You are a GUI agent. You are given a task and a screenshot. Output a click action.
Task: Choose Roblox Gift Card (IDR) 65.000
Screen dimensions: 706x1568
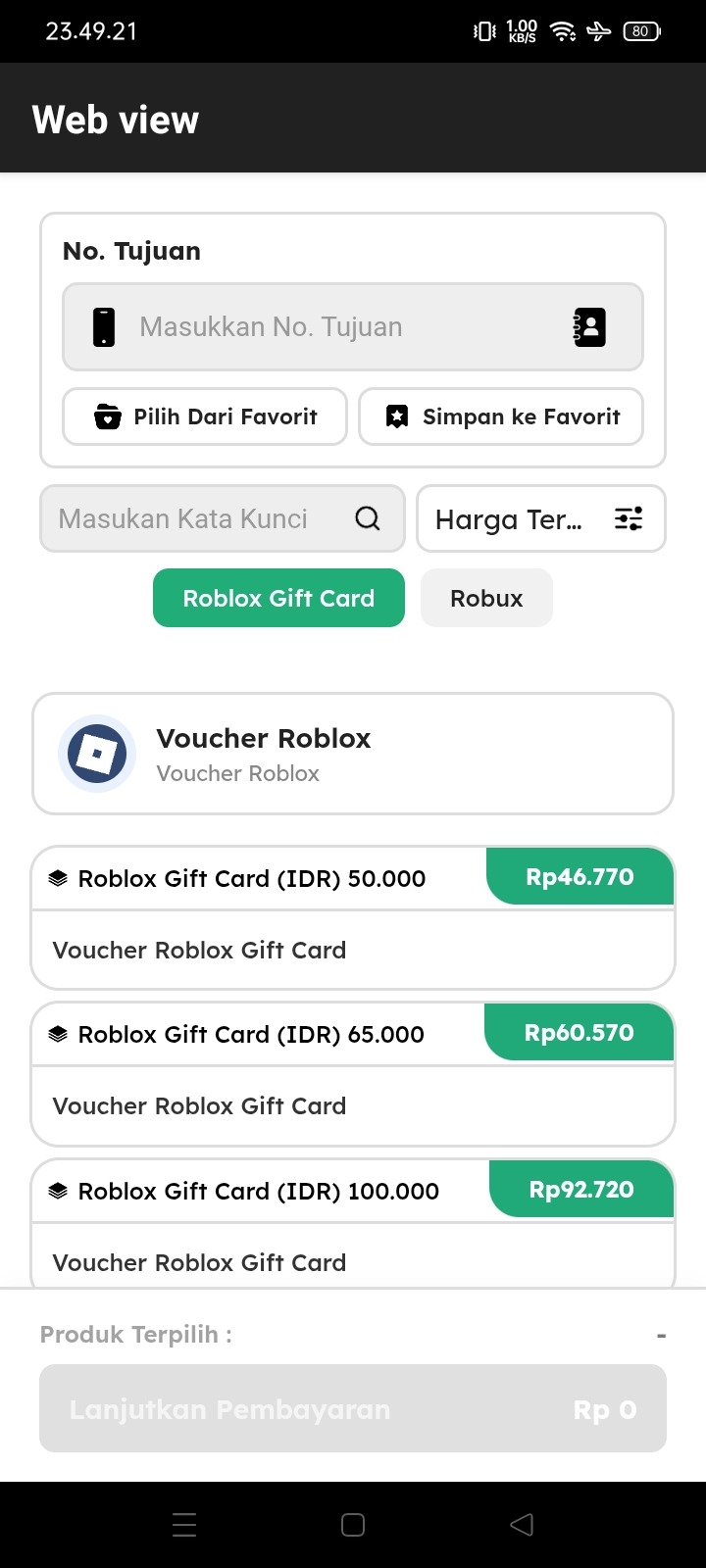[353, 1074]
